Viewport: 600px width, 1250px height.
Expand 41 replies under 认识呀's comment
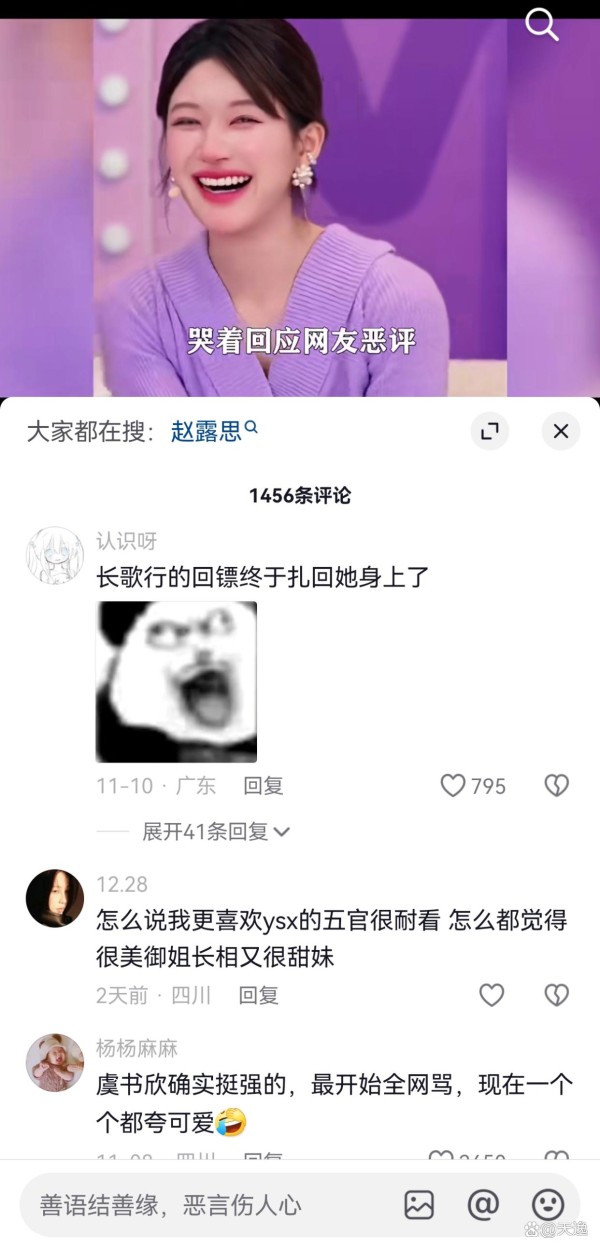215,831
